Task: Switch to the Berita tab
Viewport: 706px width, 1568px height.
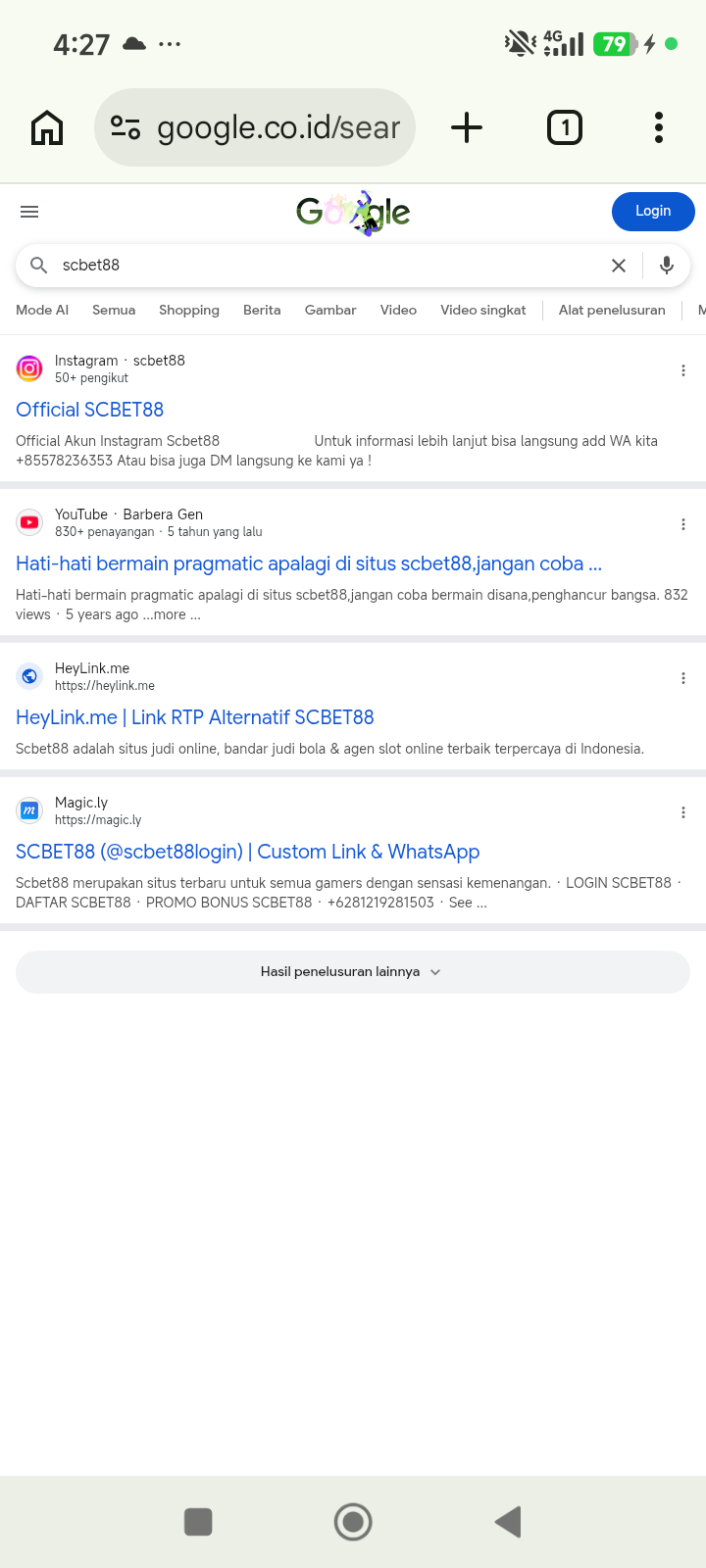Action: tap(262, 310)
